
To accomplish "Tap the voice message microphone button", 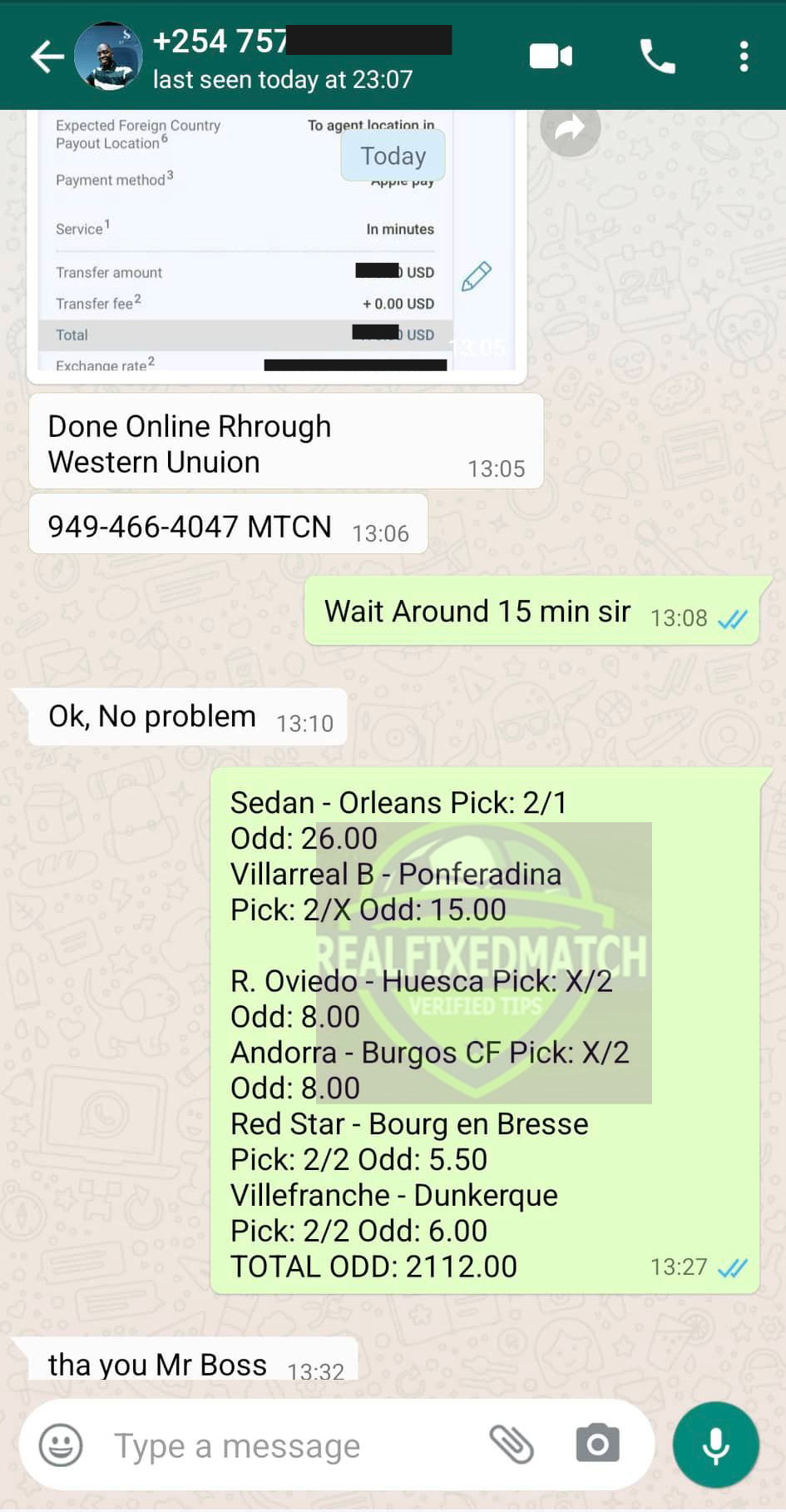I will point(716,1445).
